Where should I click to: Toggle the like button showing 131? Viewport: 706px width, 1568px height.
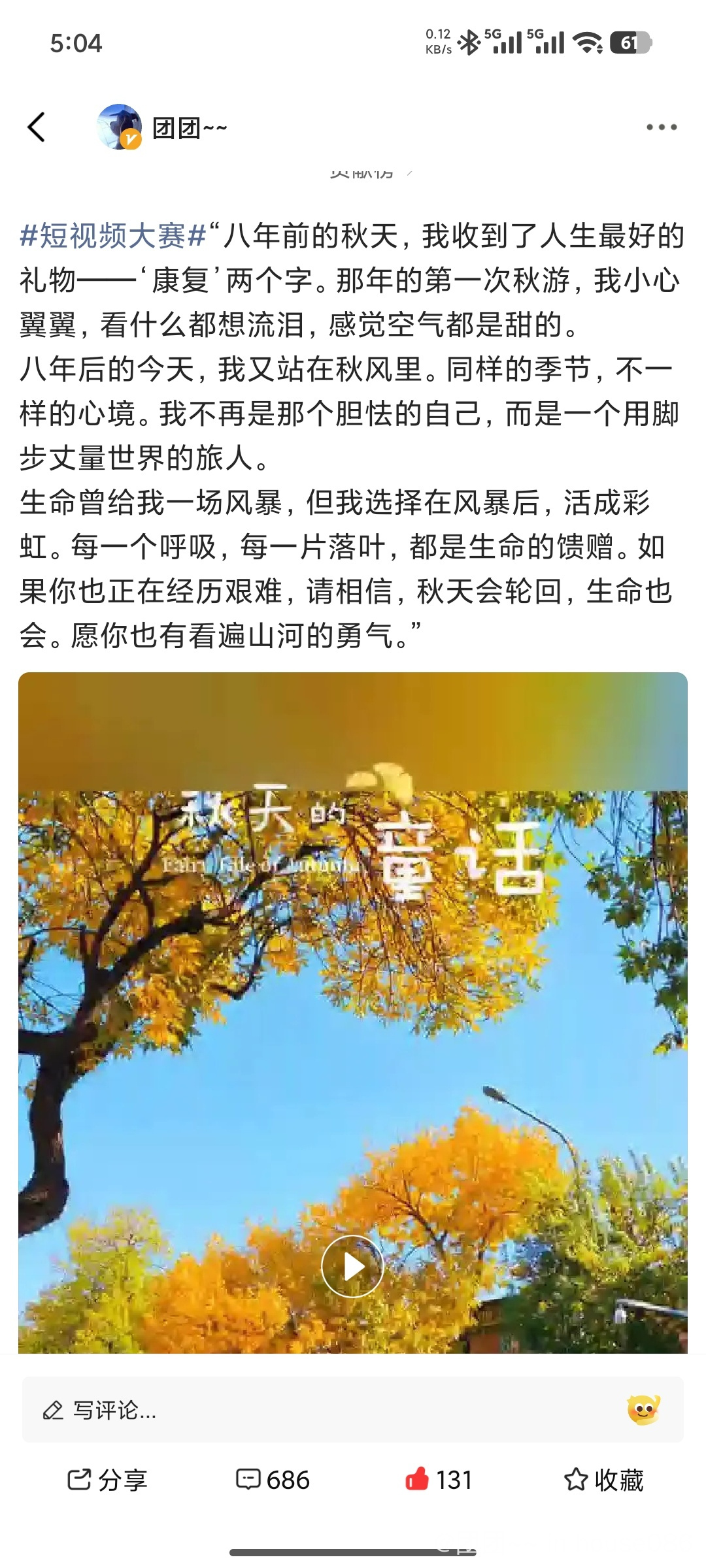click(x=439, y=1480)
